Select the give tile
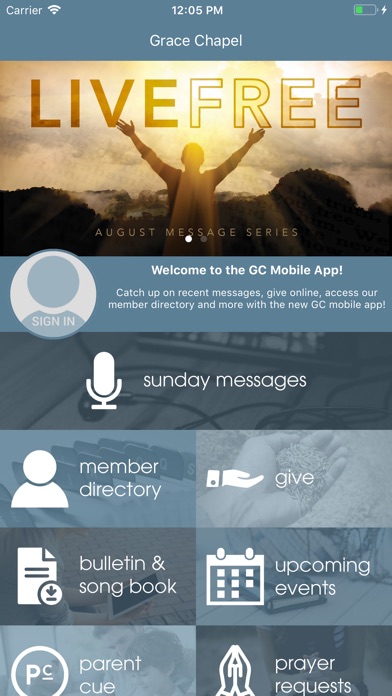392x696 pixels. 294,478
